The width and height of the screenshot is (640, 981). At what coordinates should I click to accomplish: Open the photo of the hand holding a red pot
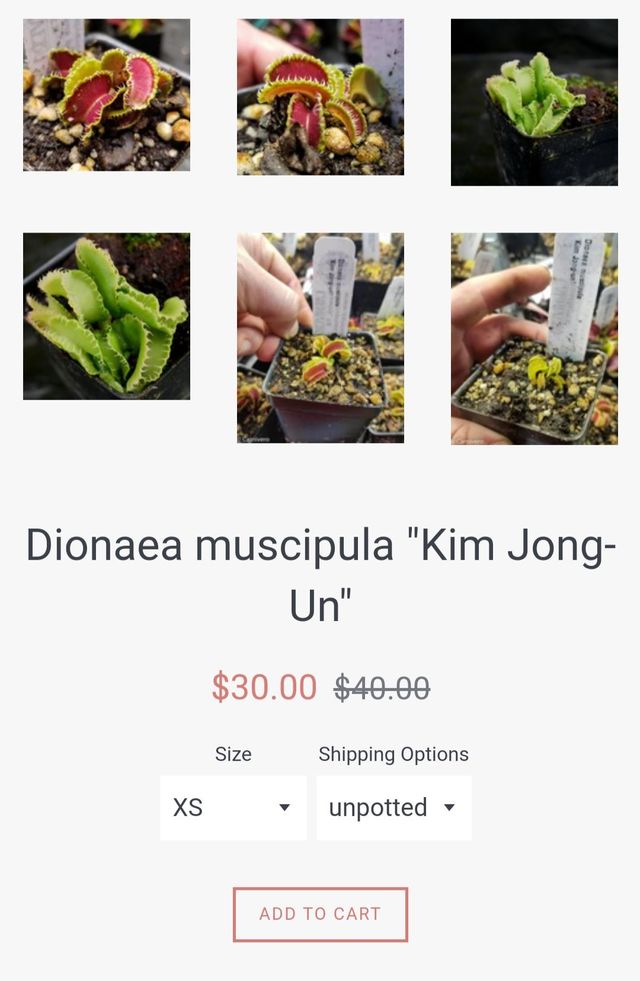pos(320,338)
